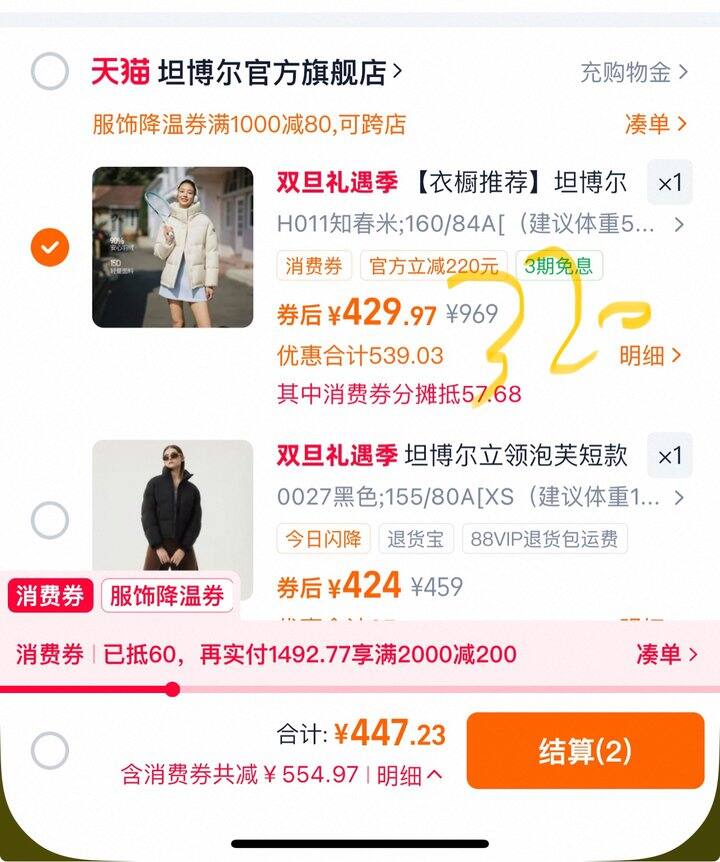The width and height of the screenshot is (720, 862).
Task: Open 充购物金 top-up
Action: click(634, 72)
